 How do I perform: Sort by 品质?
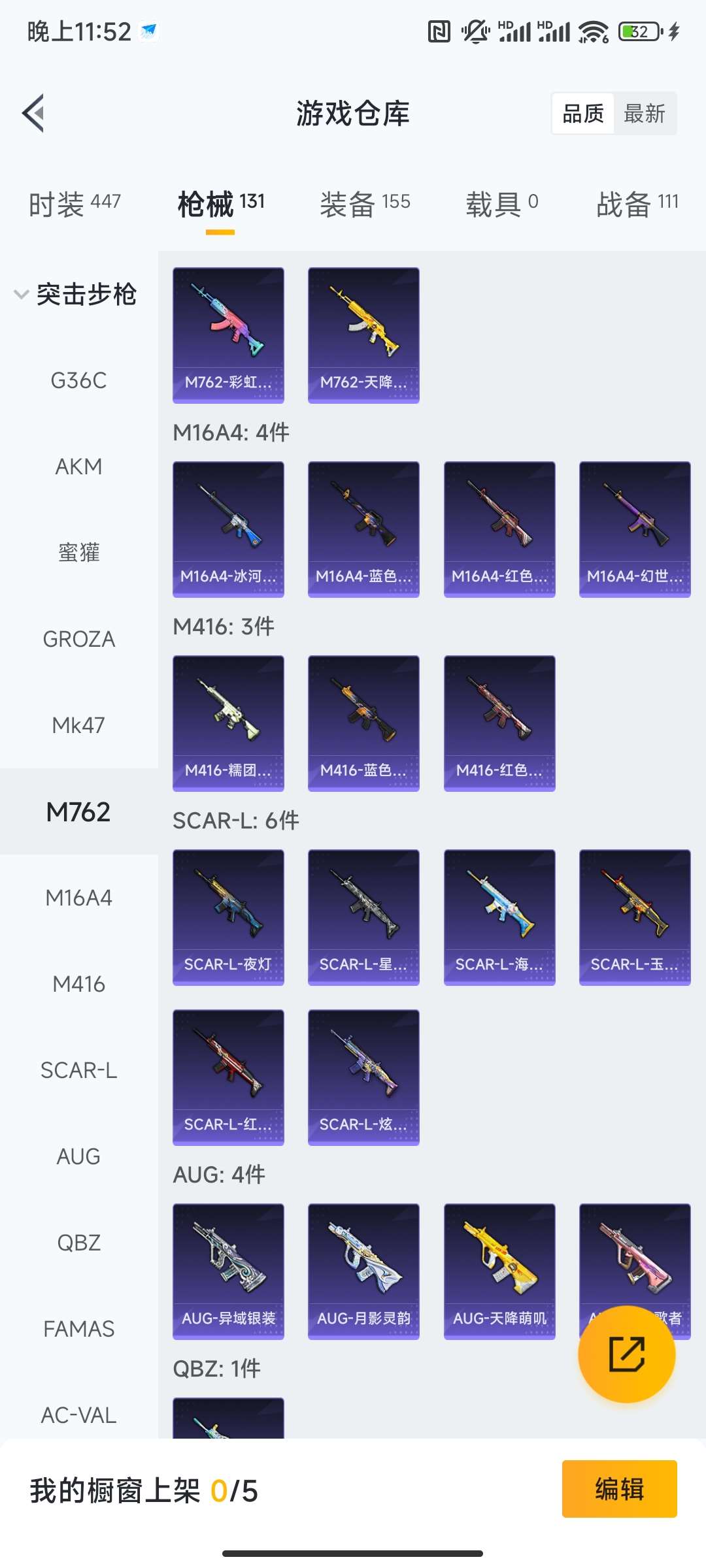pyautogui.click(x=583, y=114)
